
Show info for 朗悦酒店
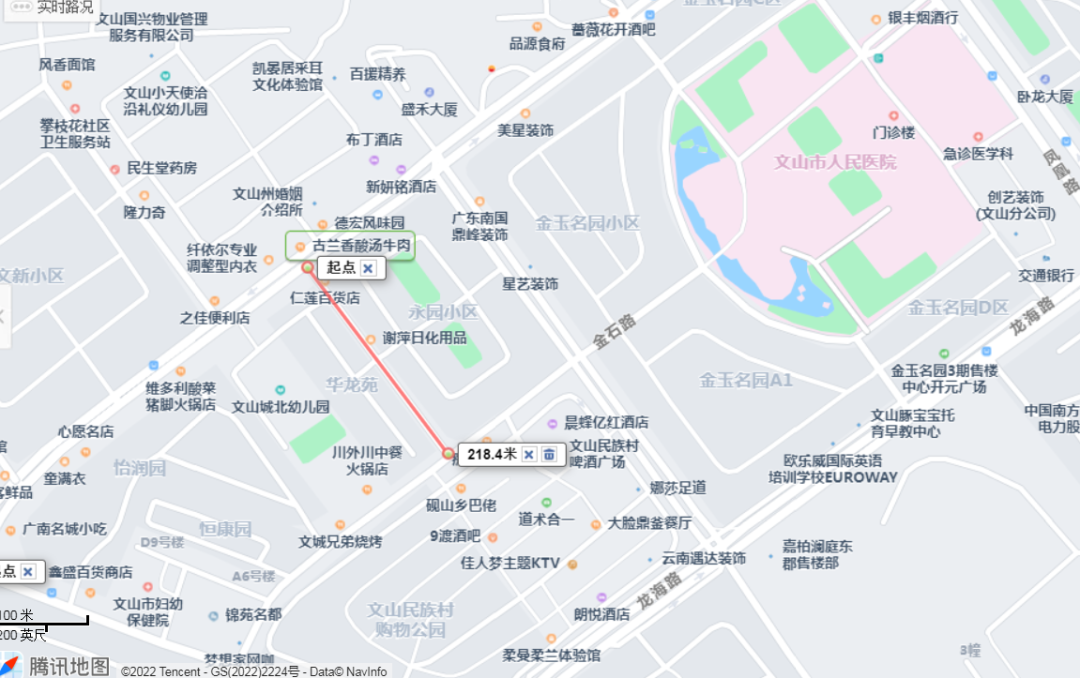pyautogui.click(x=601, y=598)
